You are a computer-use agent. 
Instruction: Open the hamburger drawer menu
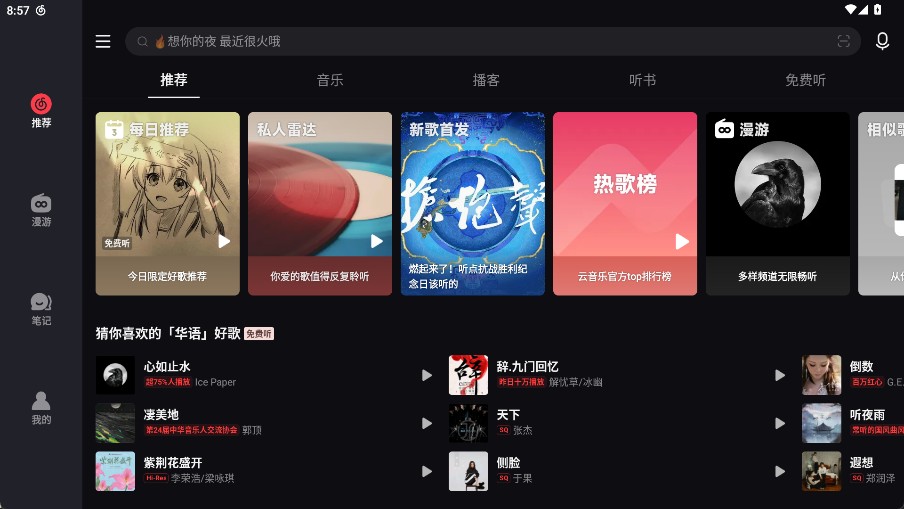(x=103, y=41)
